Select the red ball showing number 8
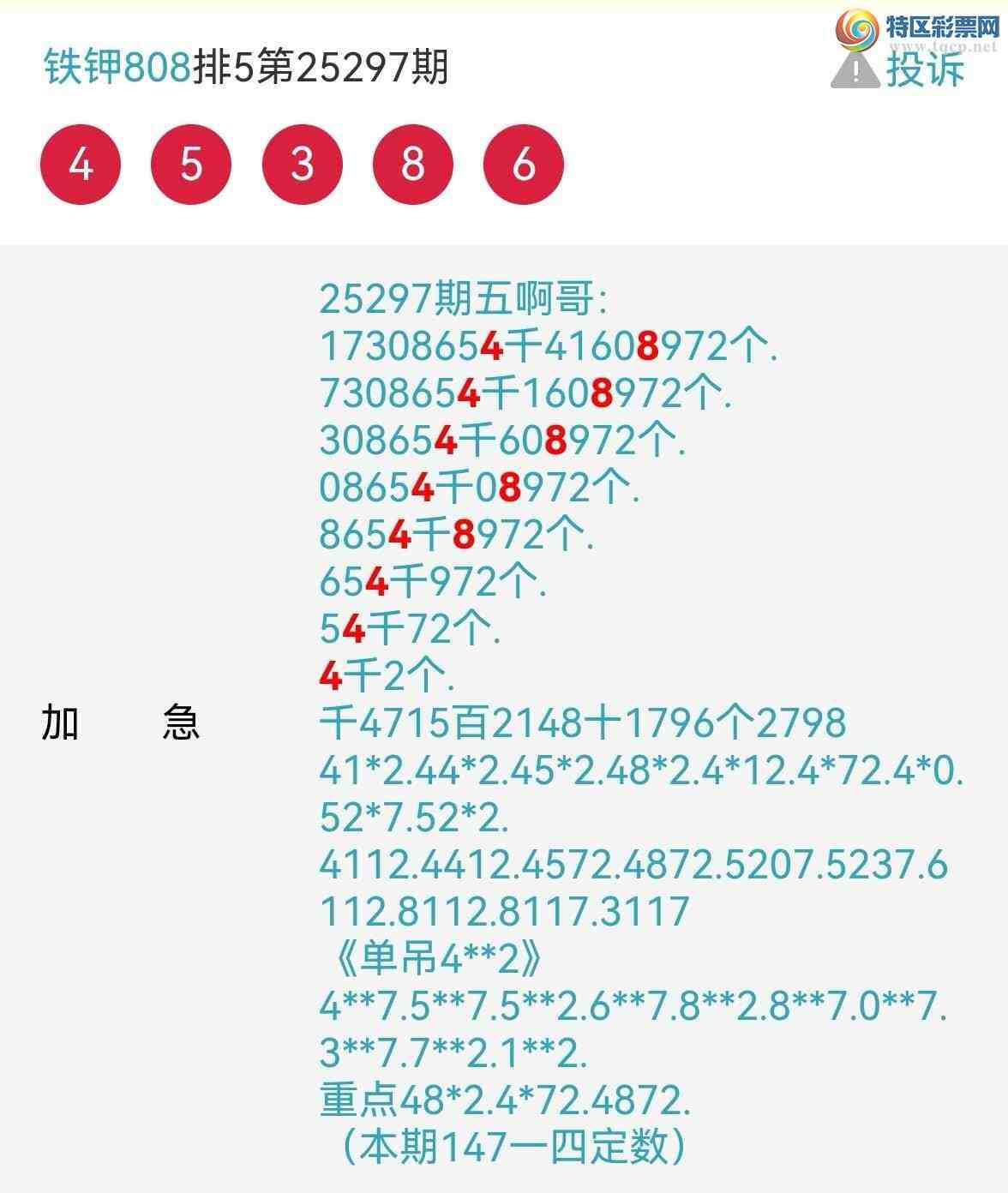This screenshot has width=1008, height=1193. pyautogui.click(x=411, y=164)
